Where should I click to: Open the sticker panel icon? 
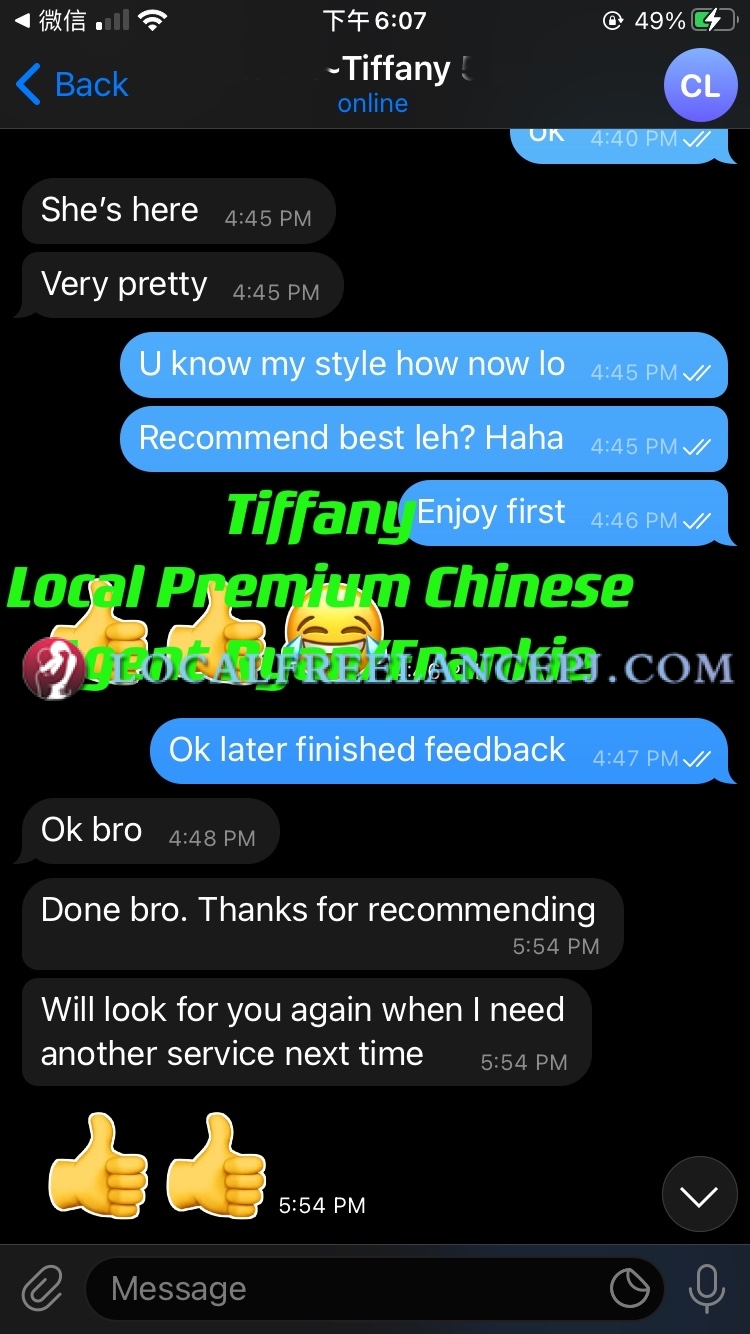[630, 1289]
